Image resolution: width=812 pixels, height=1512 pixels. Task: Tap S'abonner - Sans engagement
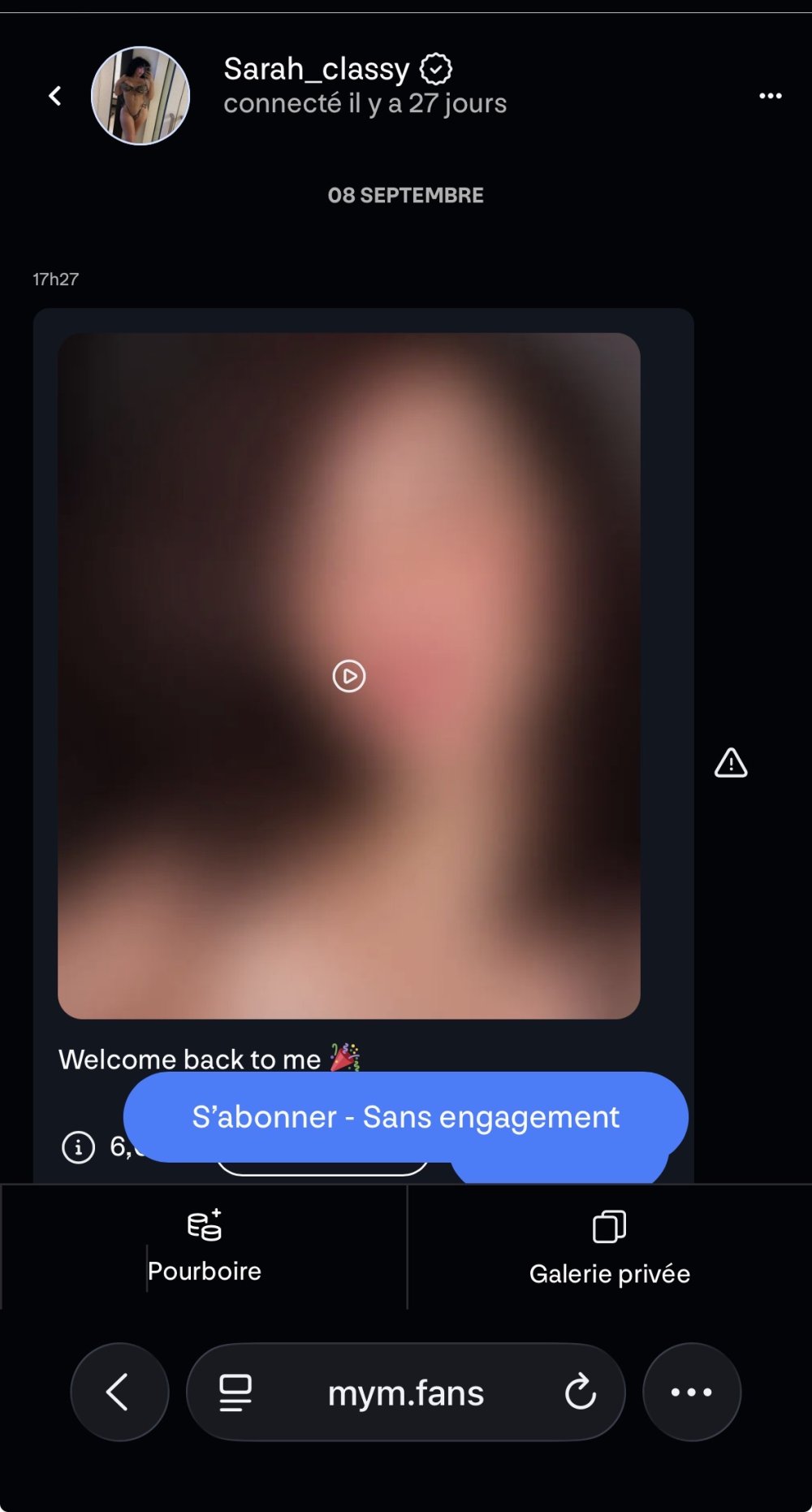[x=405, y=1117]
